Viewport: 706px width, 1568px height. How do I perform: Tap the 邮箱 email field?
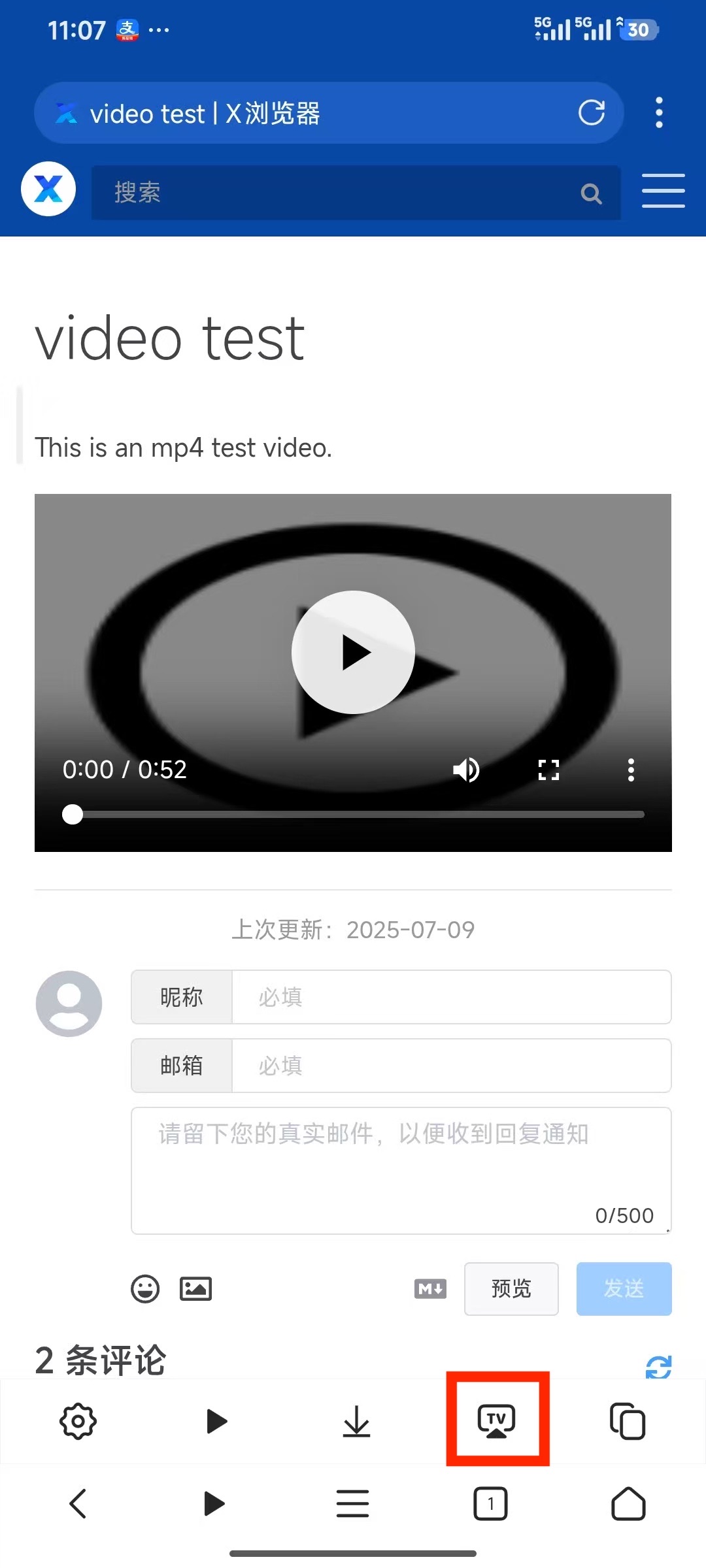(x=451, y=1066)
